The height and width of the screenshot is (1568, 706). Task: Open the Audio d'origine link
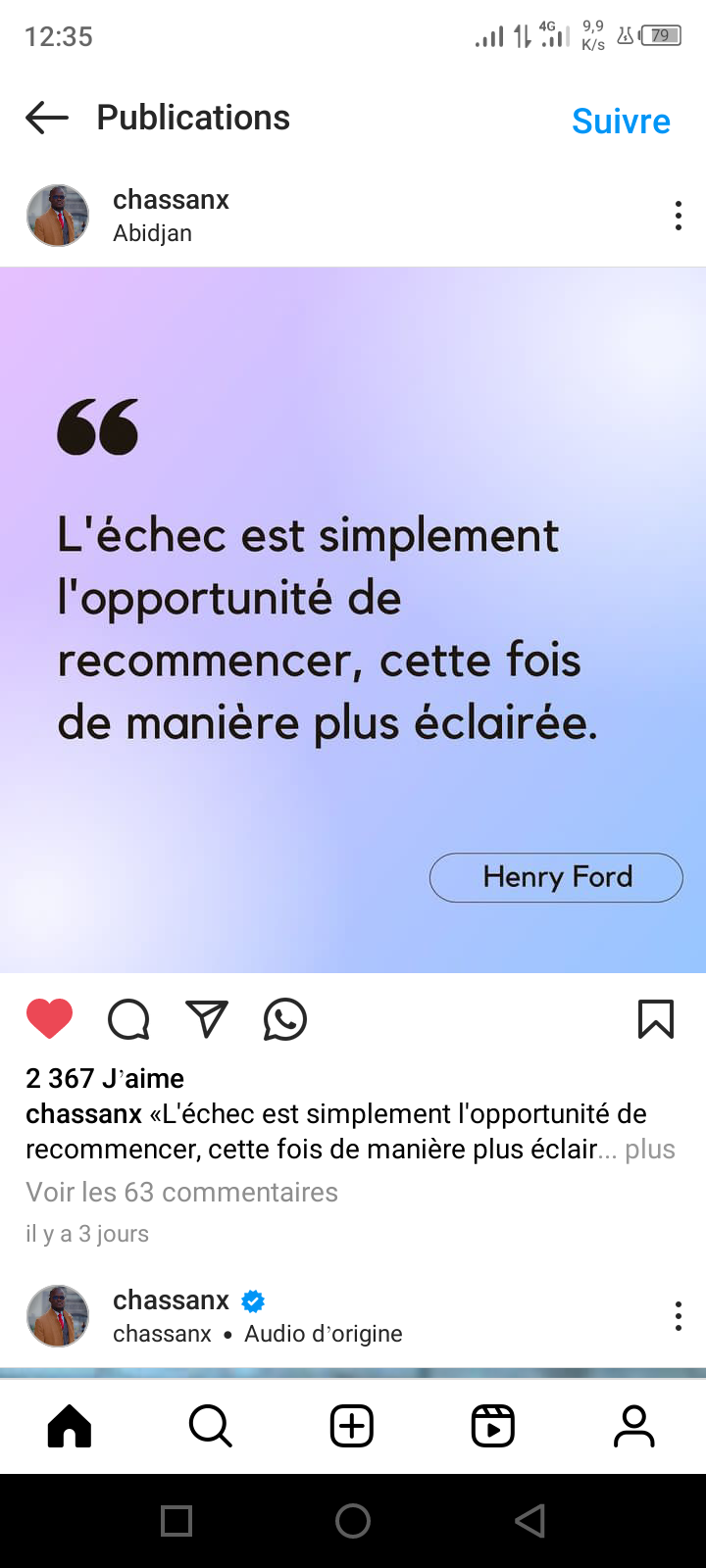pyautogui.click(x=323, y=1334)
